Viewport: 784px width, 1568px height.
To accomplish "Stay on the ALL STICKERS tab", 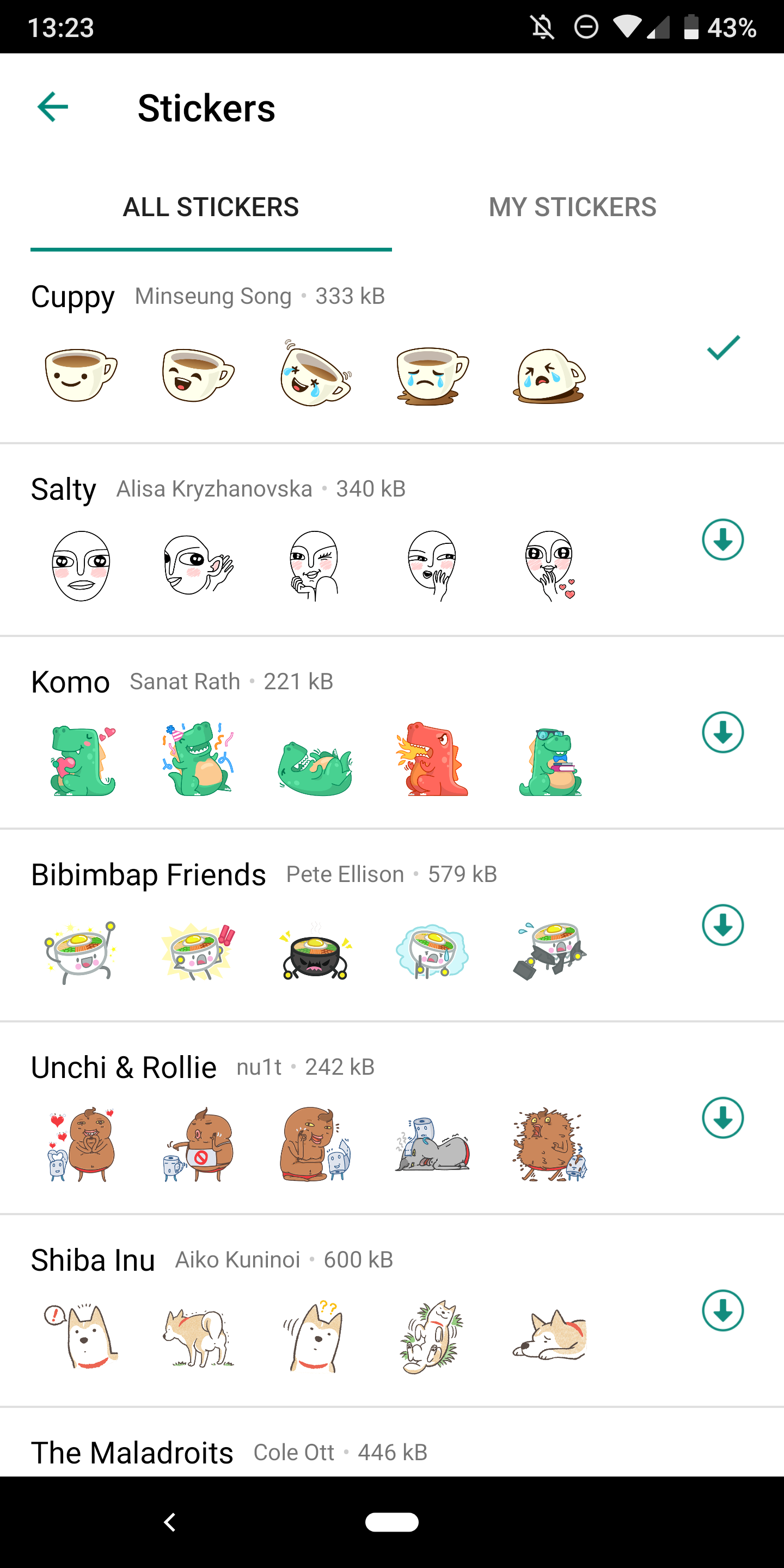I will 211,207.
